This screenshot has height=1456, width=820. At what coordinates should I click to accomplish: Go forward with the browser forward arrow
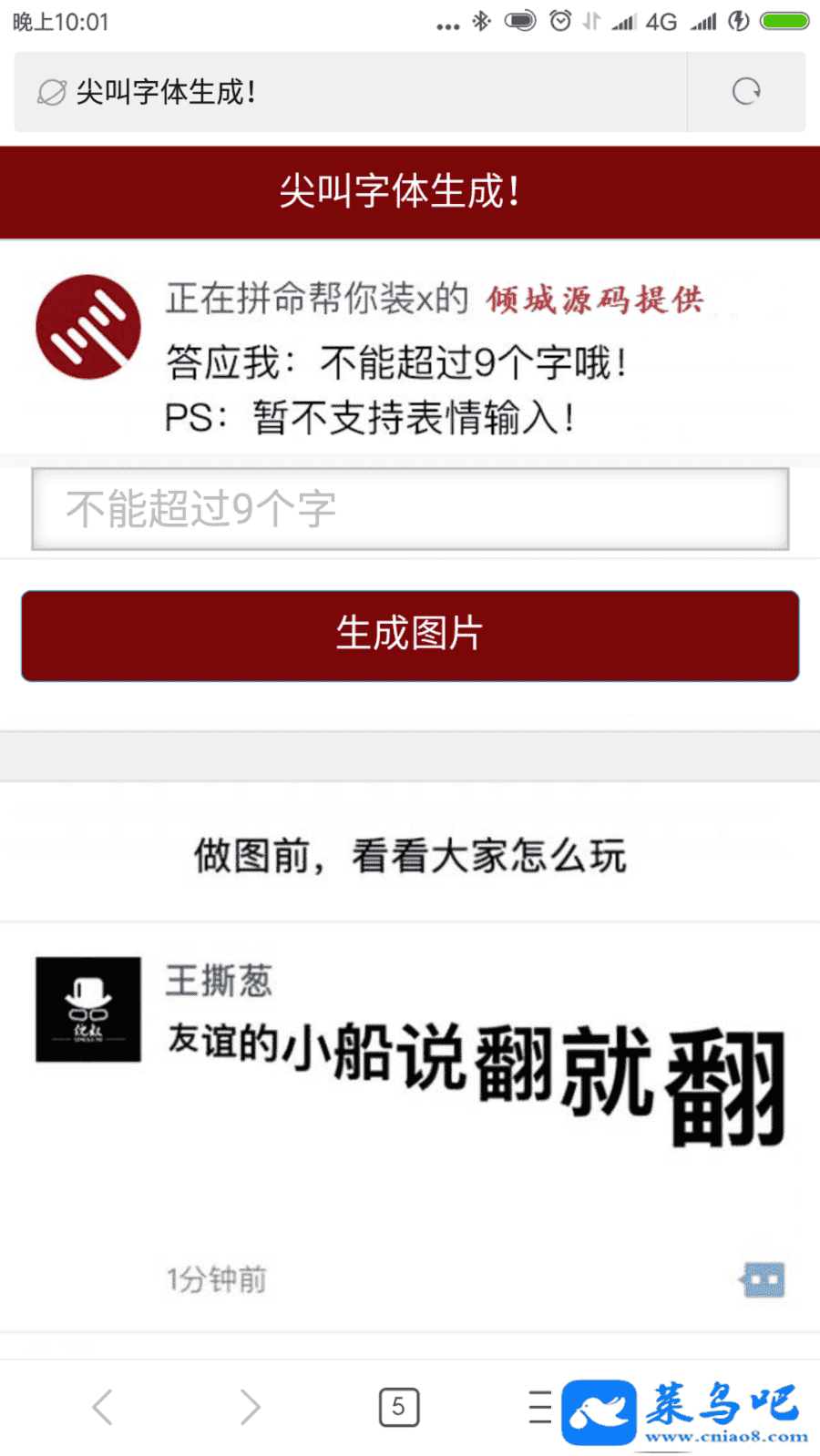[250, 1407]
